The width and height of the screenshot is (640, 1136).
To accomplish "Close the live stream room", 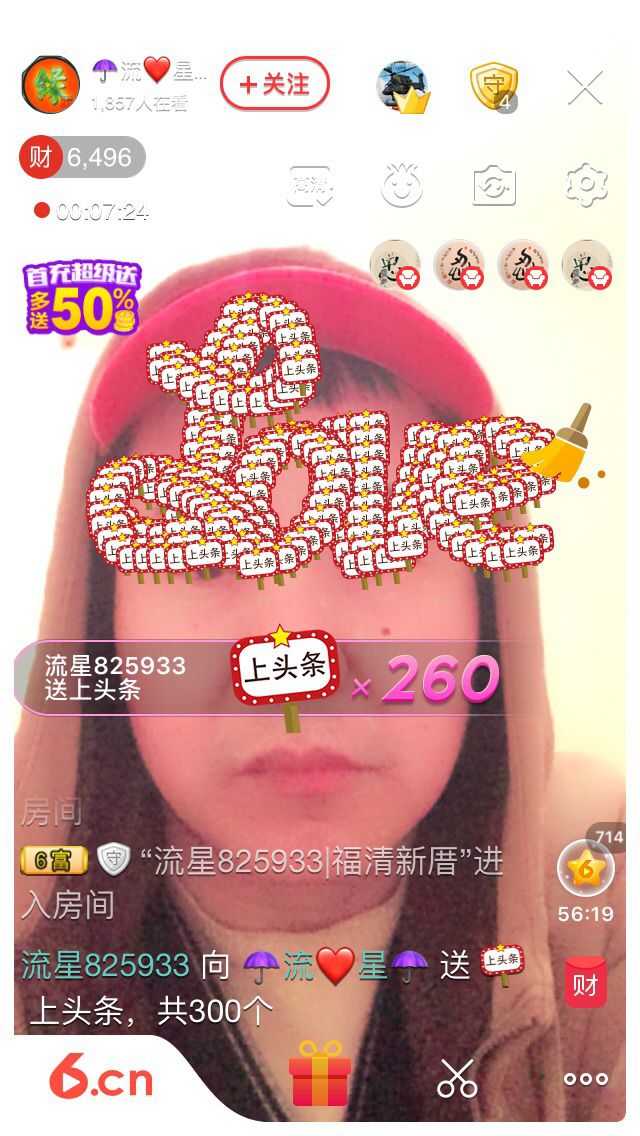I will 585,88.
